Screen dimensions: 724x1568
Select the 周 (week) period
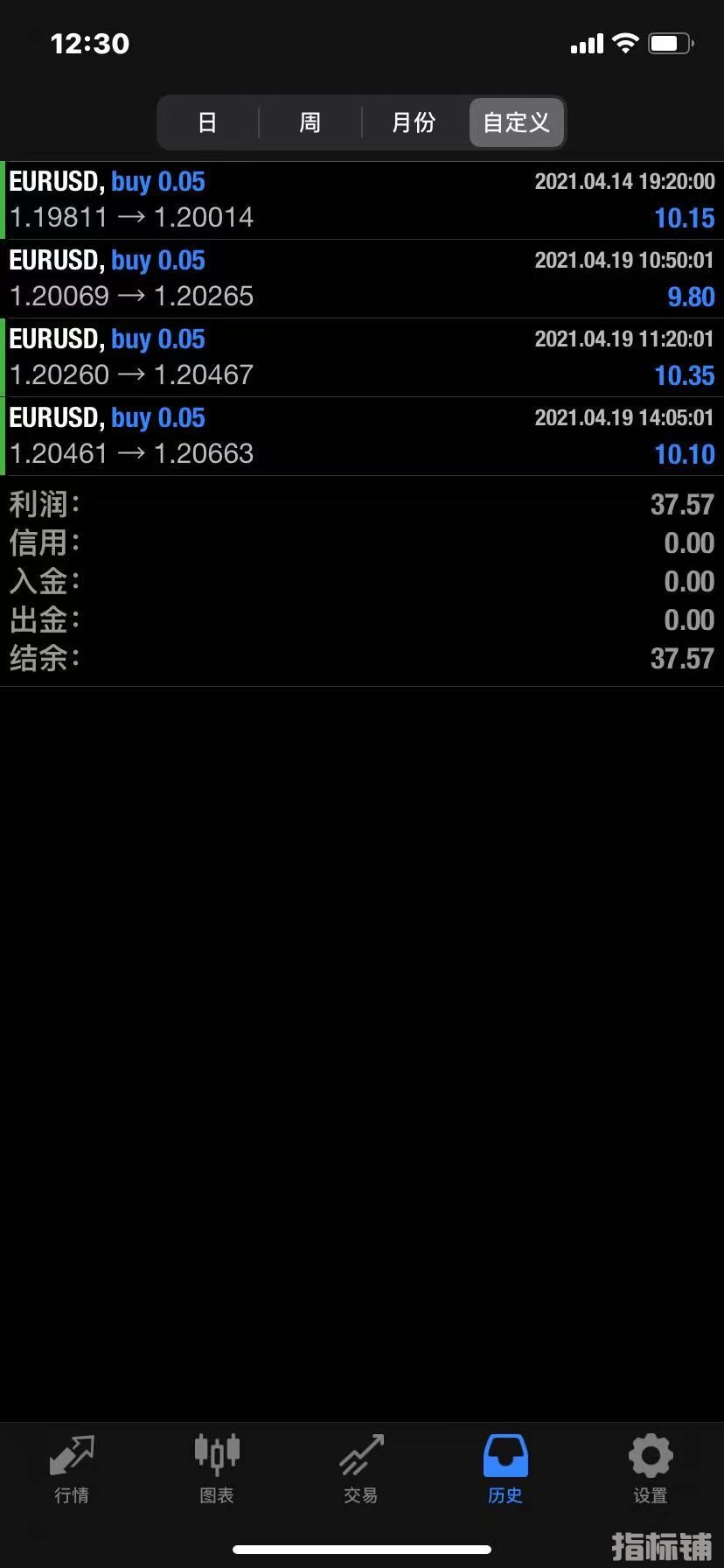click(310, 122)
